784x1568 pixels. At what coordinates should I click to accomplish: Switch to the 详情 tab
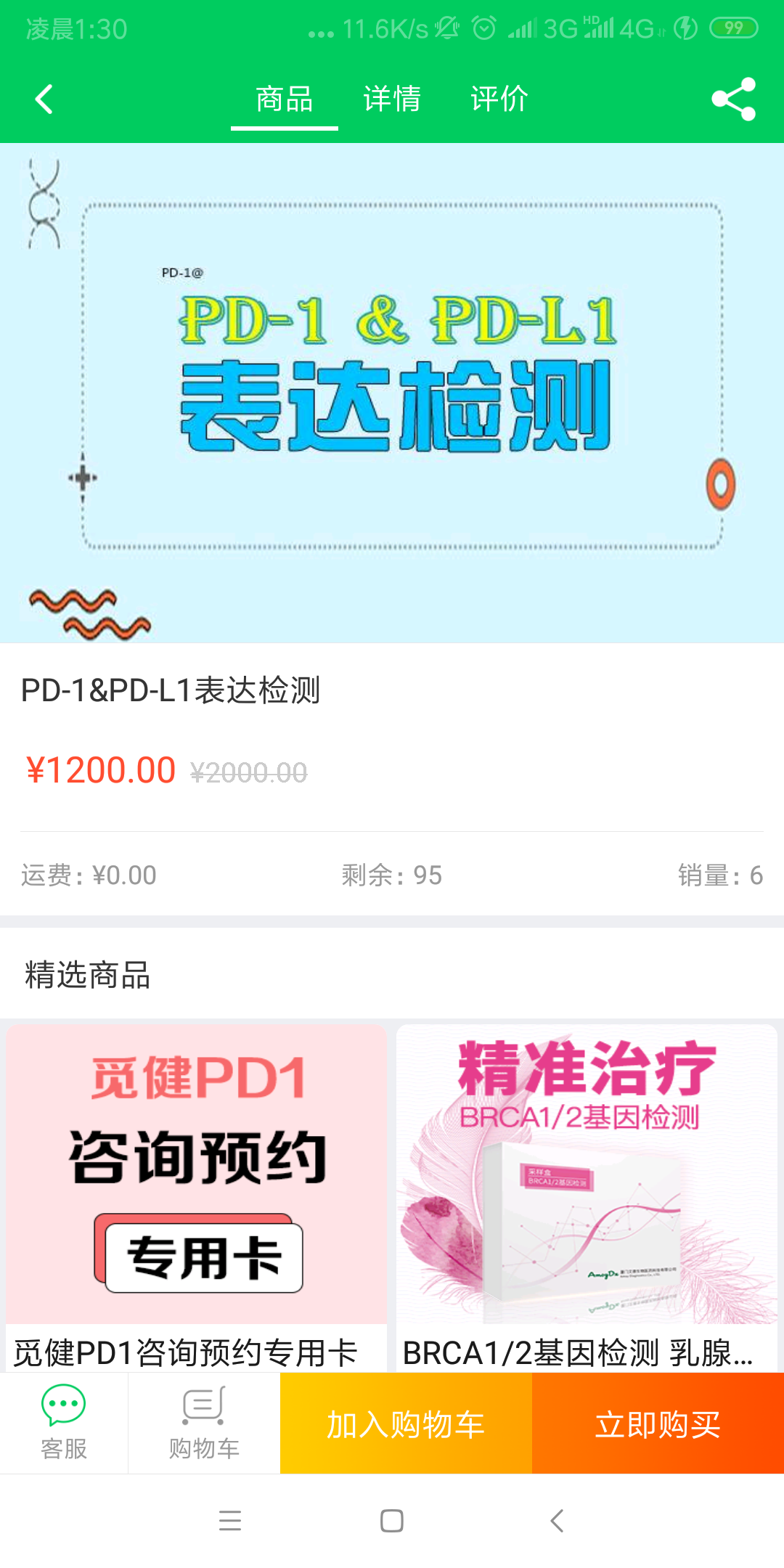click(x=392, y=99)
